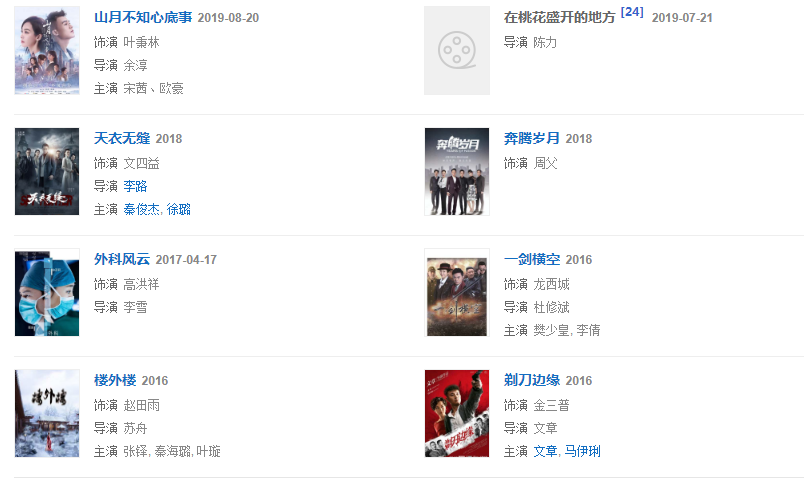
Task: Open the 一剑横空 title link
Action: tap(531, 259)
